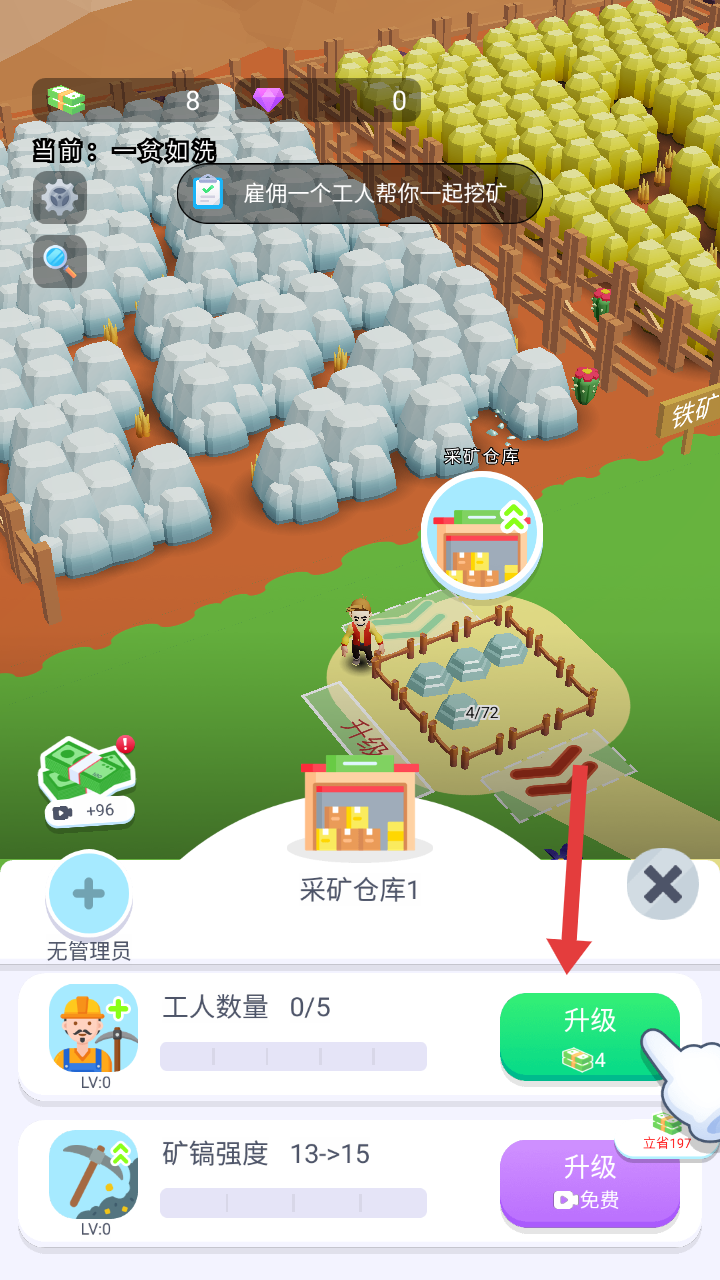
Task: Claim the +96 cash video reward
Action: (88, 783)
